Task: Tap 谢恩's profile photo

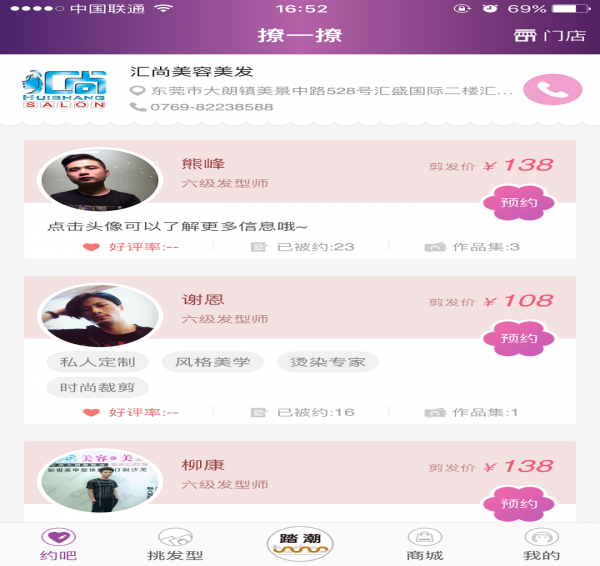Action: [x=100, y=316]
